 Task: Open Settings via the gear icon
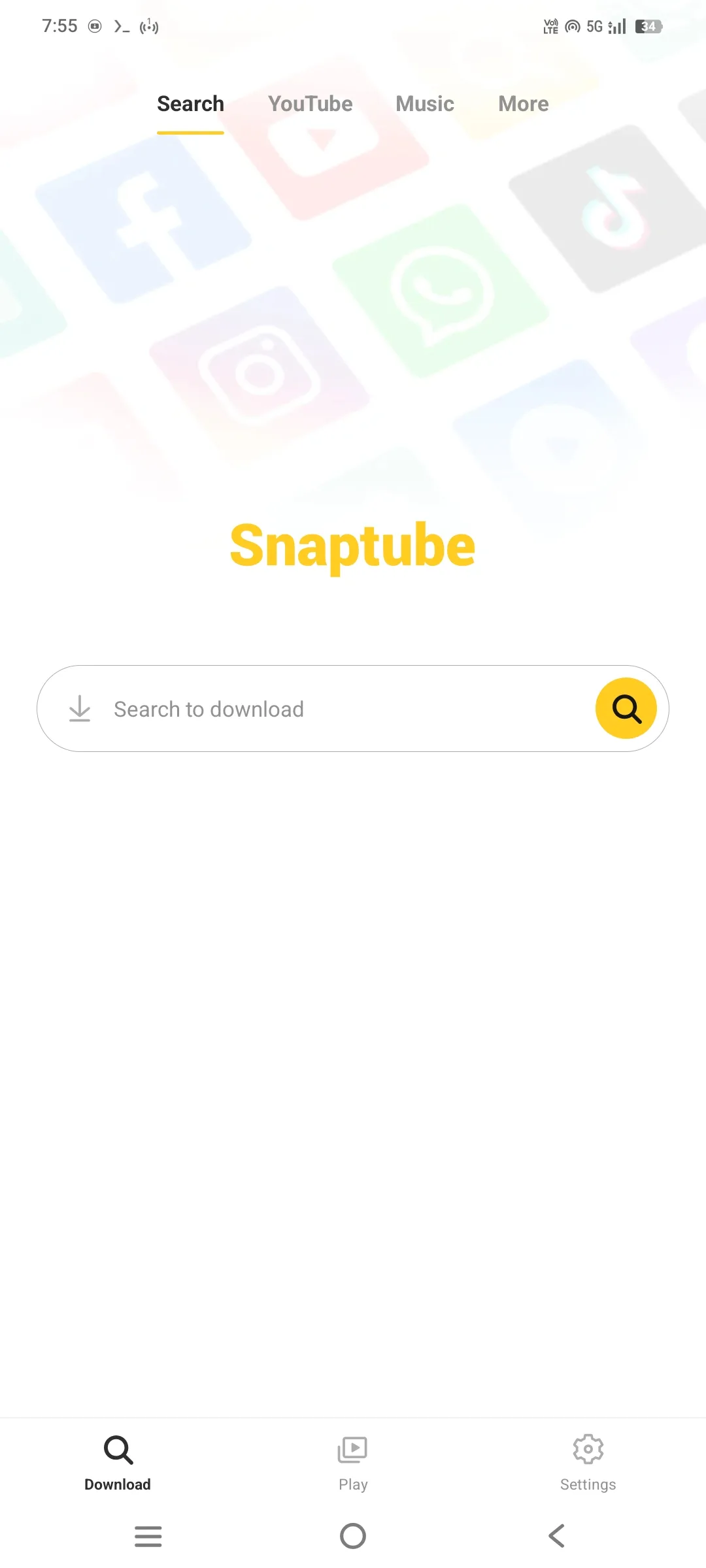click(x=587, y=1449)
